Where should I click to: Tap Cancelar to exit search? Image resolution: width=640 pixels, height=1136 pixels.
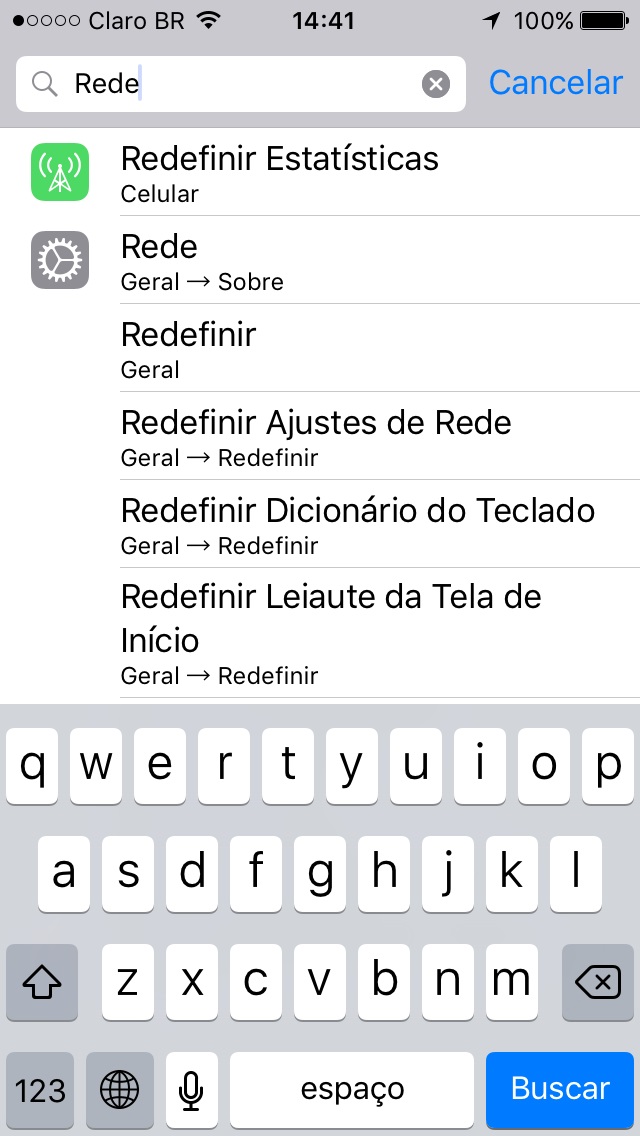click(x=556, y=83)
